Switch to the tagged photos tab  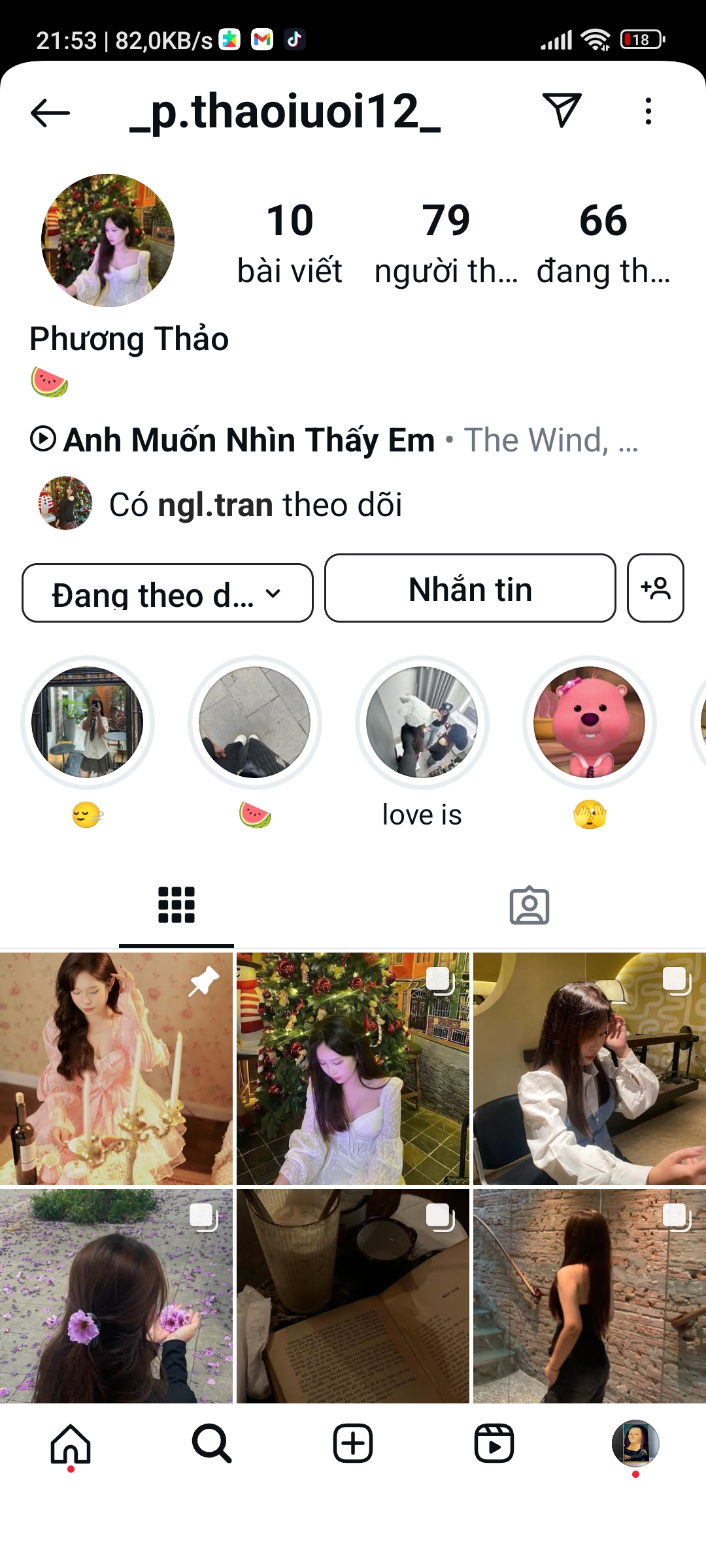point(529,906)
